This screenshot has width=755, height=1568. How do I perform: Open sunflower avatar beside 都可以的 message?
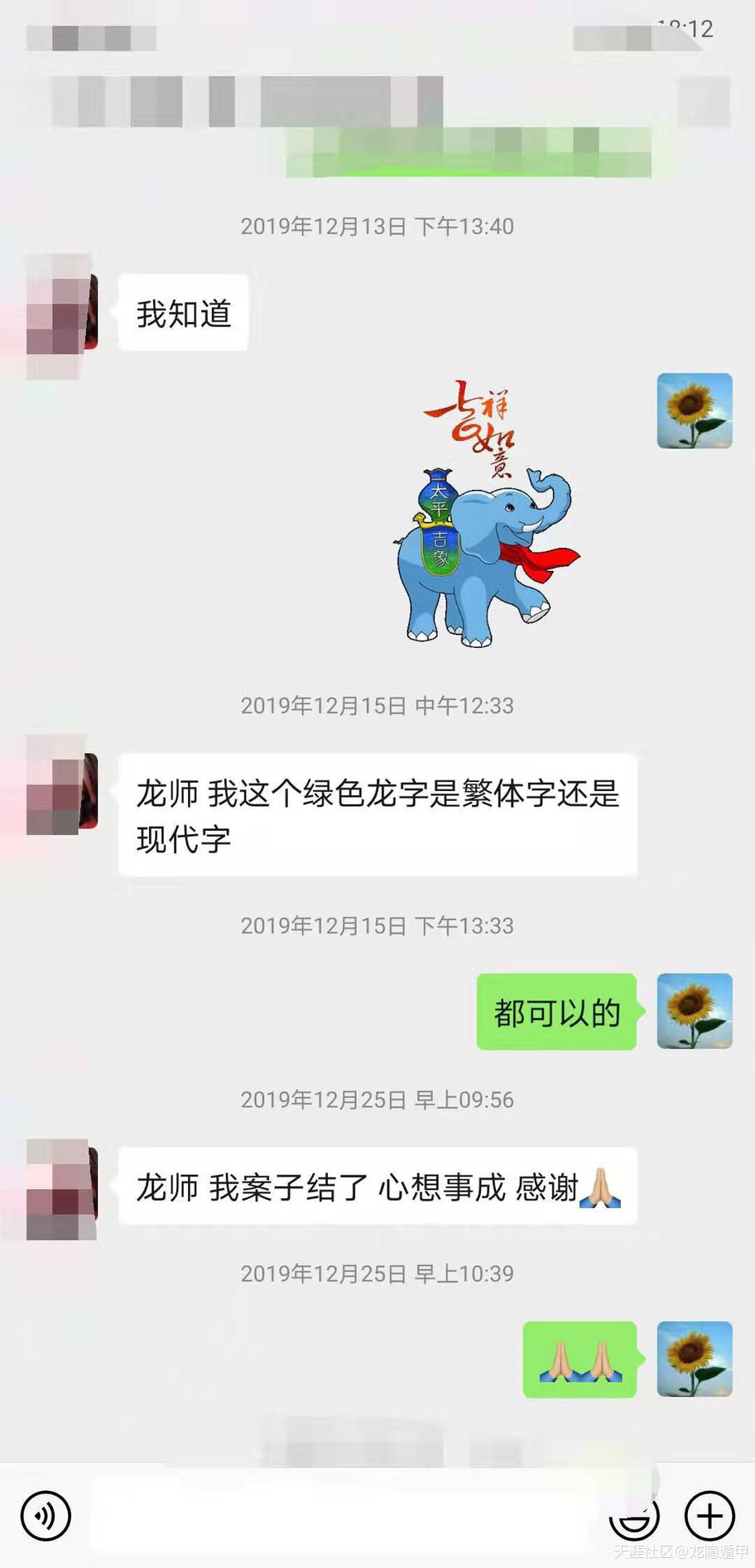(x=694, y=1011)
